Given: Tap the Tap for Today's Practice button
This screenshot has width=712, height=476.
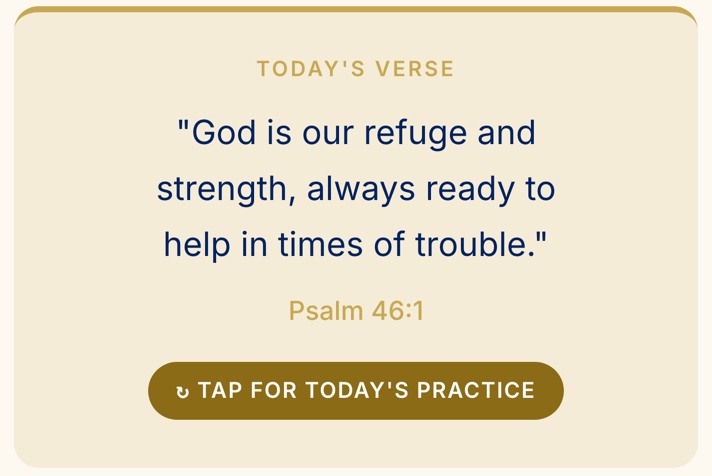Looking at the screenshot, I should pos(356,391).
